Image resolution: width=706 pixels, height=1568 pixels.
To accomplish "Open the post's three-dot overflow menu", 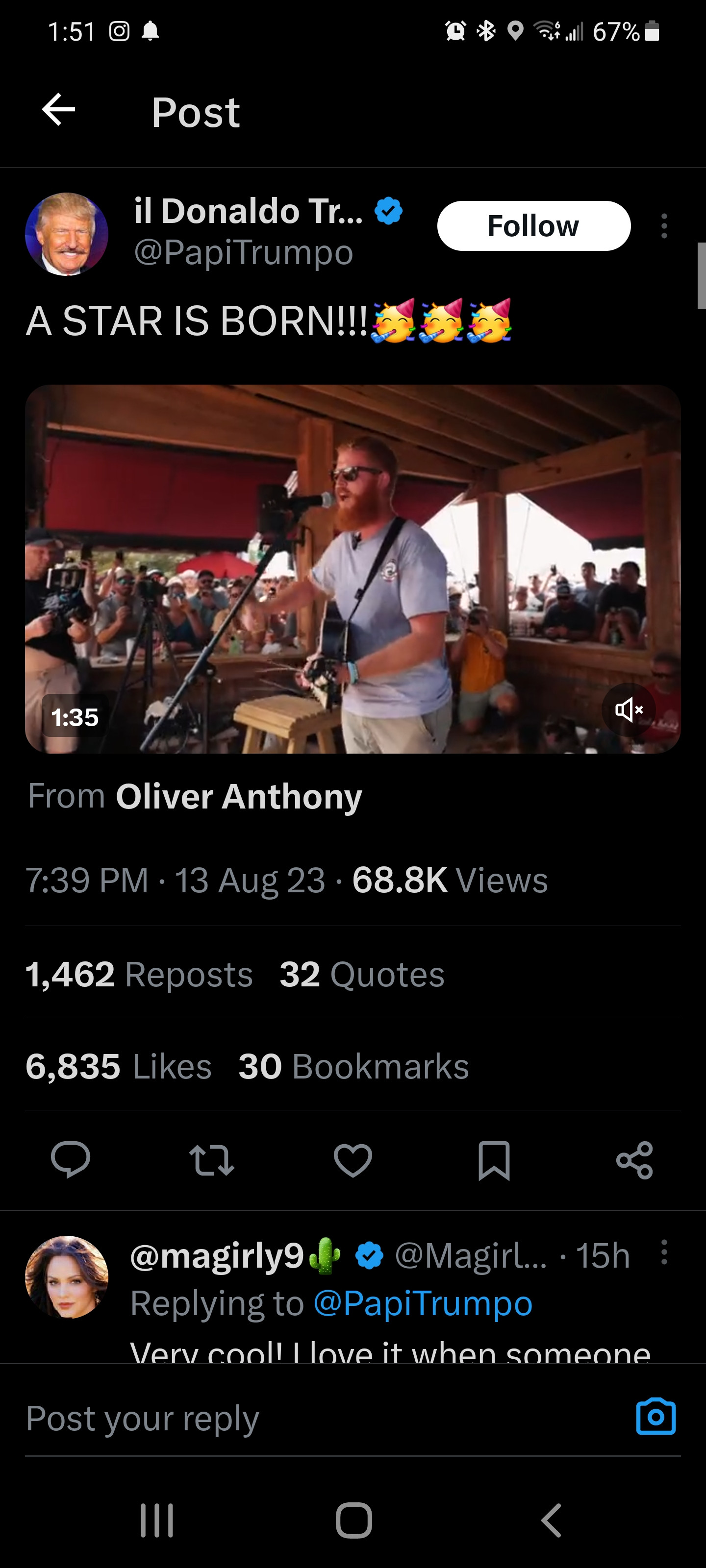I will 664,226.
